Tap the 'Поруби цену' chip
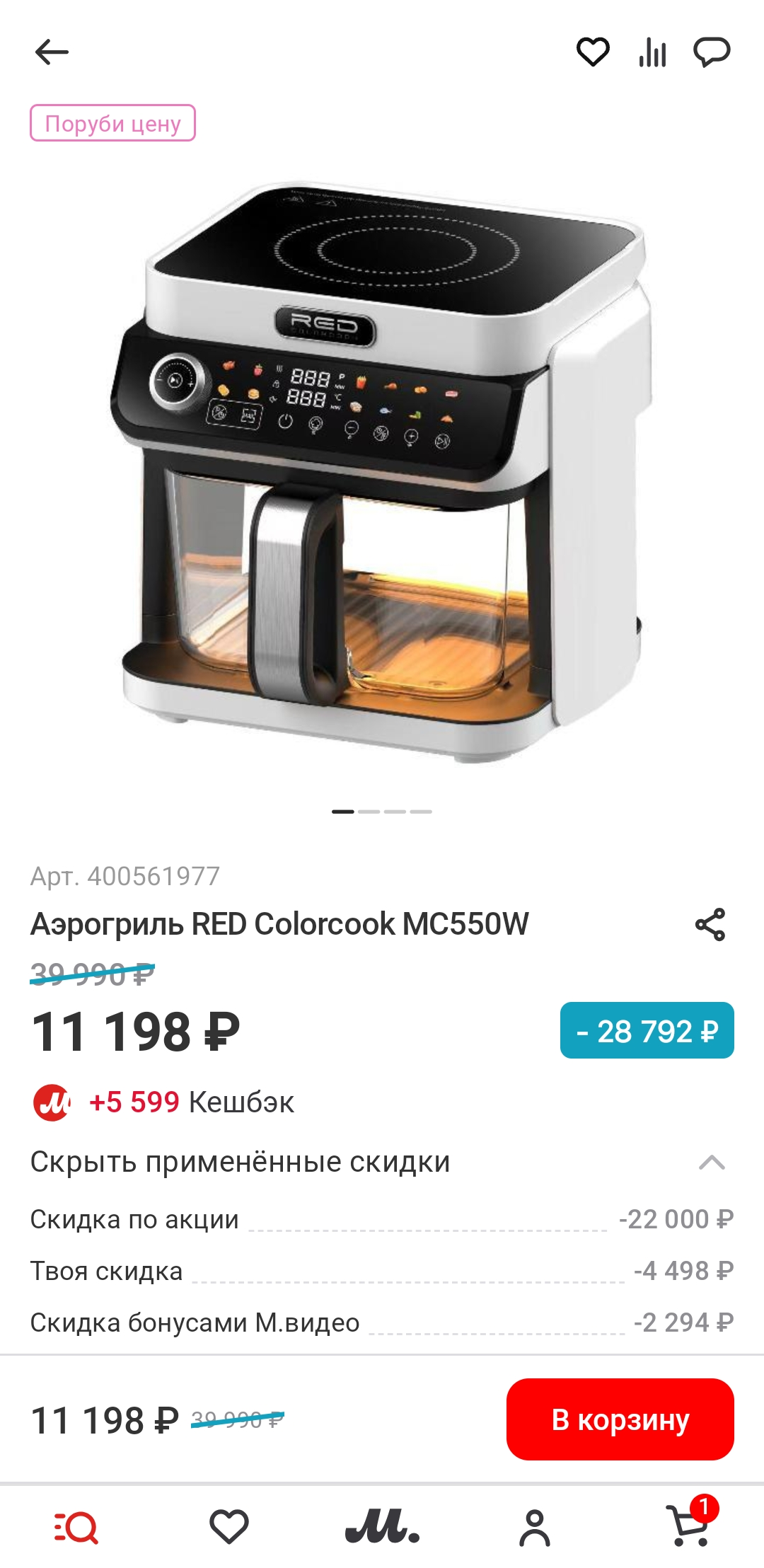764x1568 pixels. (113, 124)
